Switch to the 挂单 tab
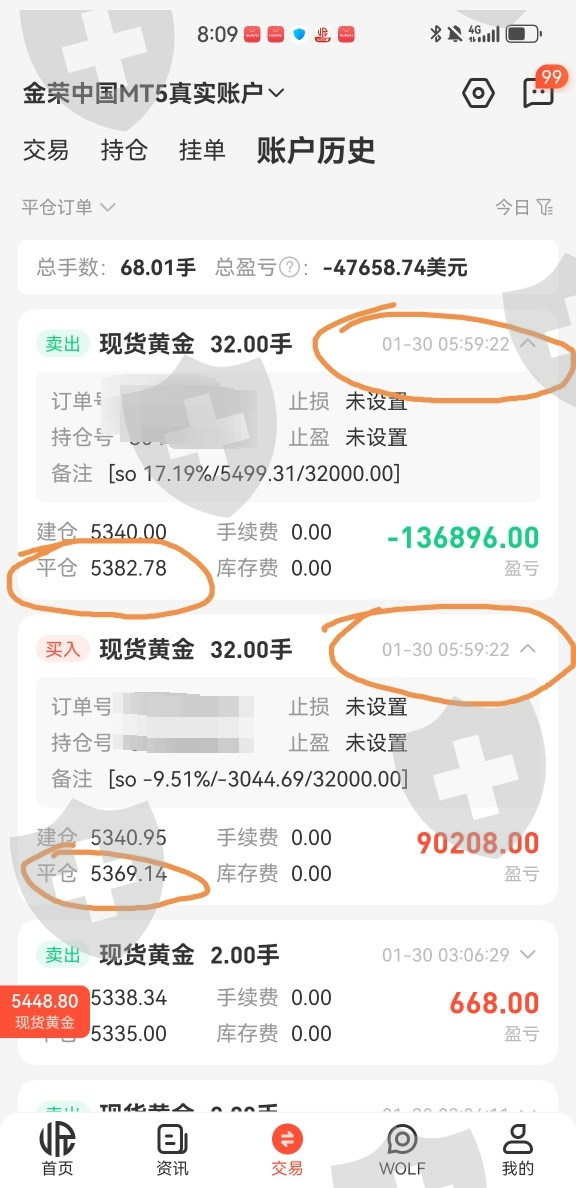This screenshot has width=576, height=1188. (202, 150)
